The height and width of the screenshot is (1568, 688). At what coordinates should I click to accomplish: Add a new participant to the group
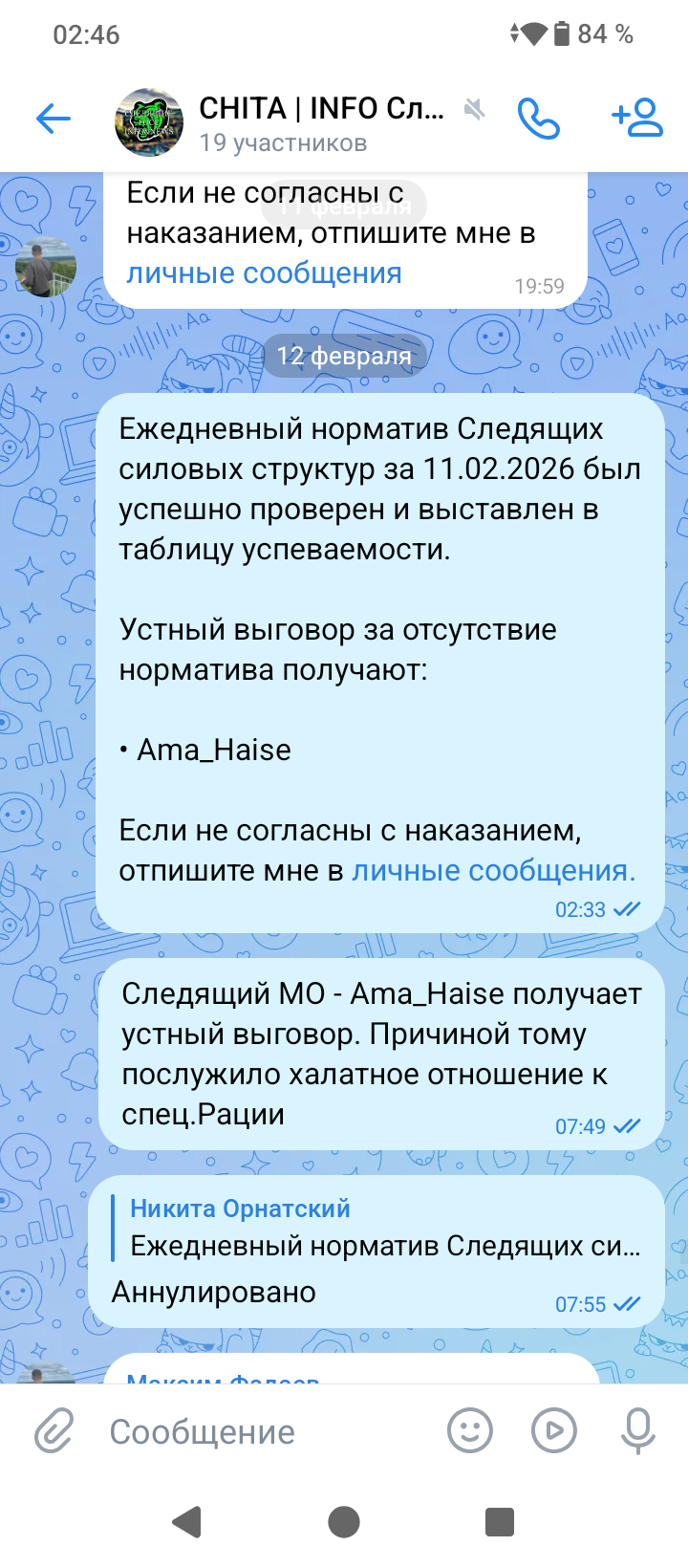(x=636, y=119)
